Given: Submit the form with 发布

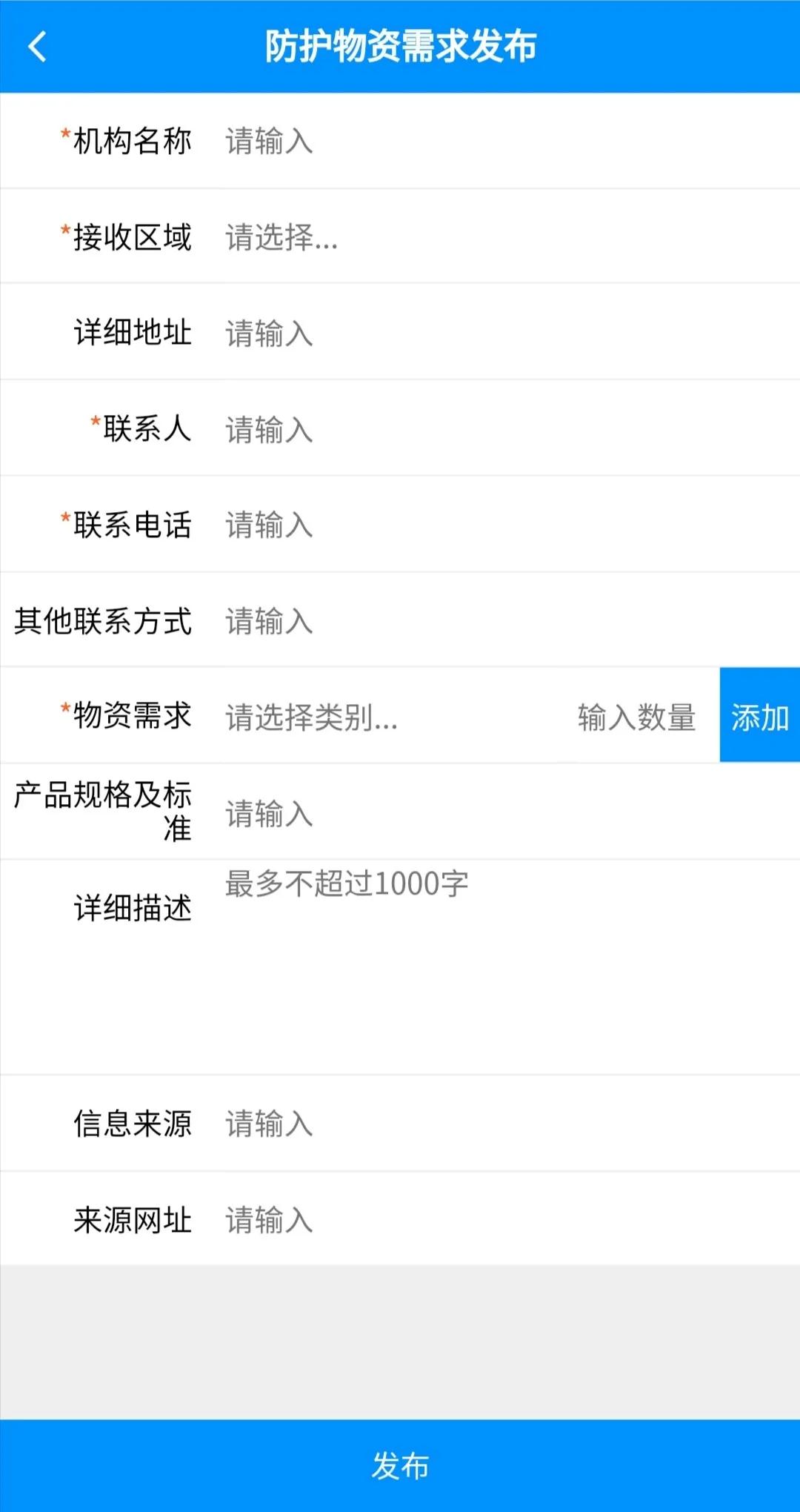Looking at the screenshot, I should point(400,1465).
